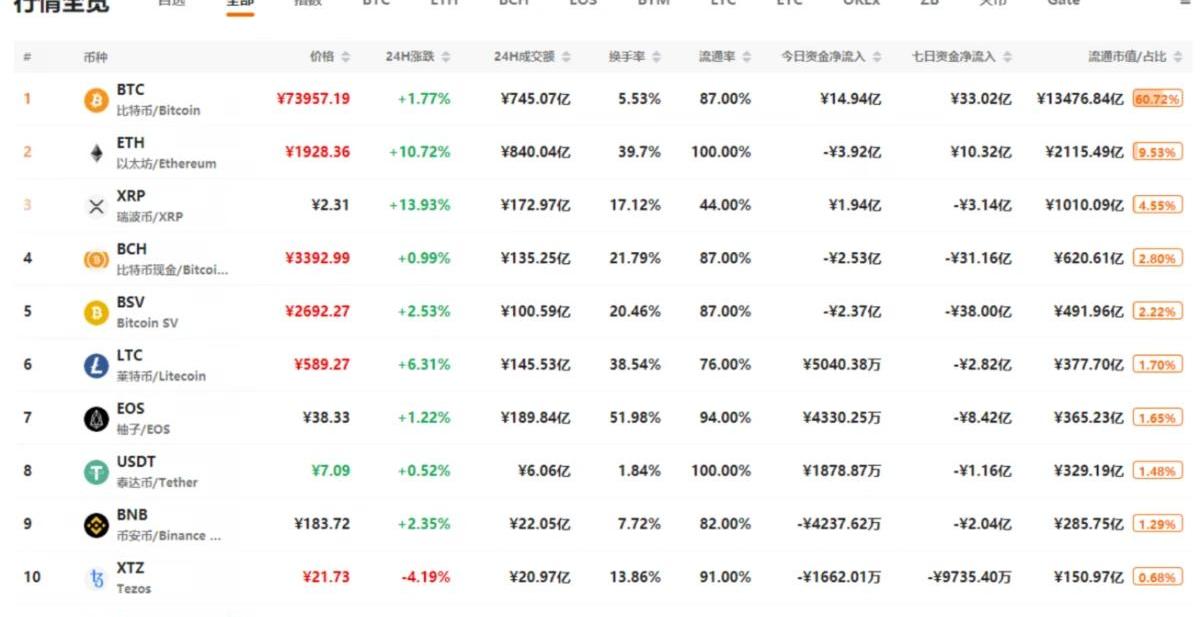This screenshot has width=1200, height=617.
Task: Open the EOS 柚子 row
Action: coord(130,417)
